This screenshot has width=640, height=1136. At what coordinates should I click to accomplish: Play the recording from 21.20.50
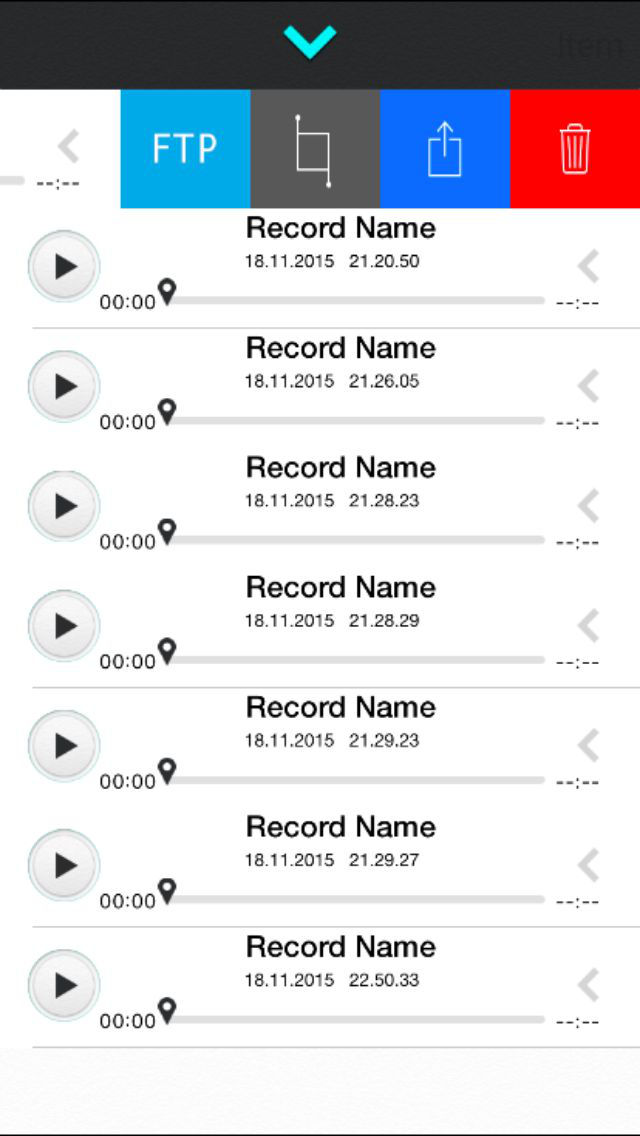pyautogui.click(x=64, y=267)
